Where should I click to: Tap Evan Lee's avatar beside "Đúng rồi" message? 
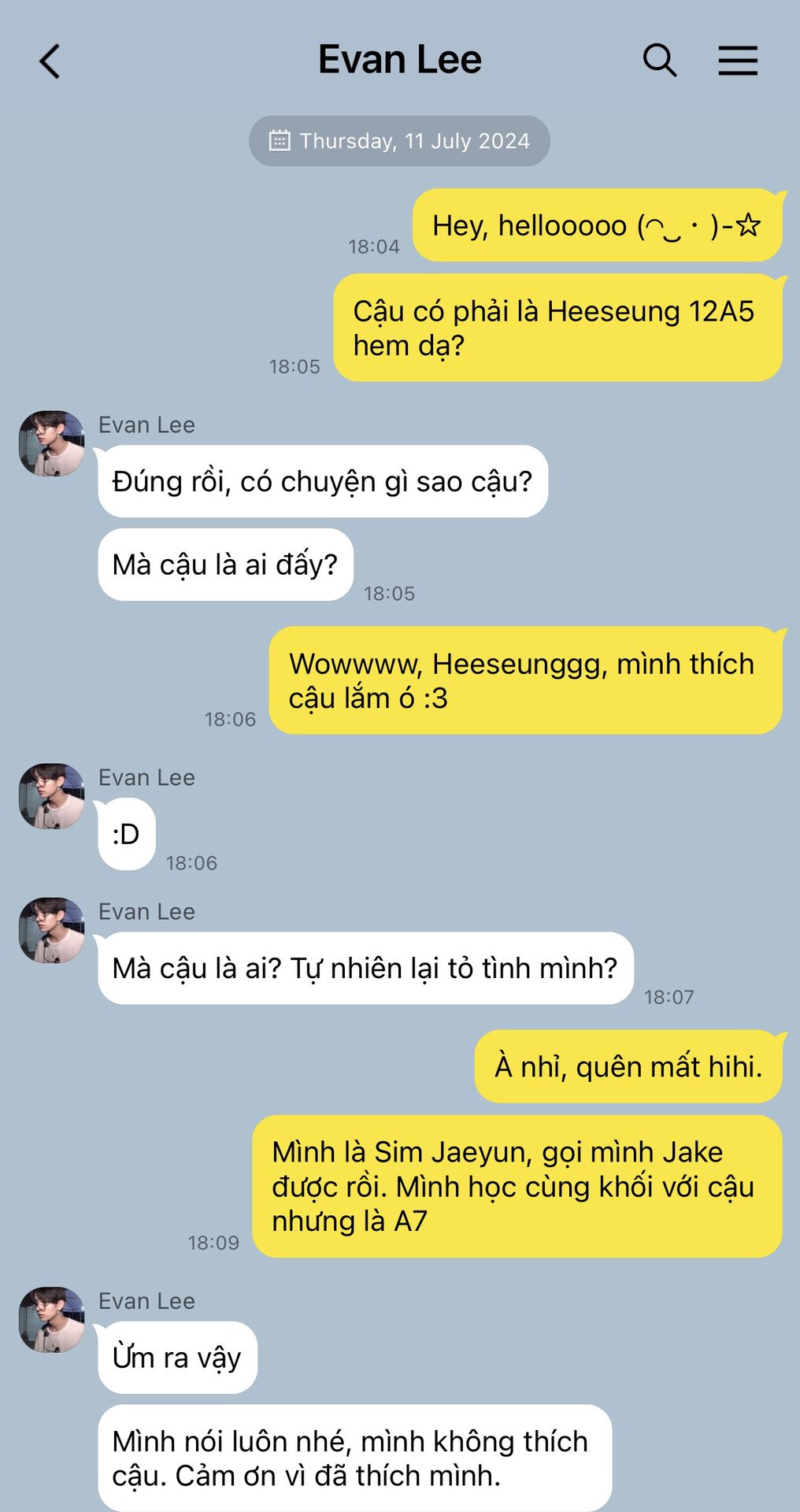pos(52,443)
